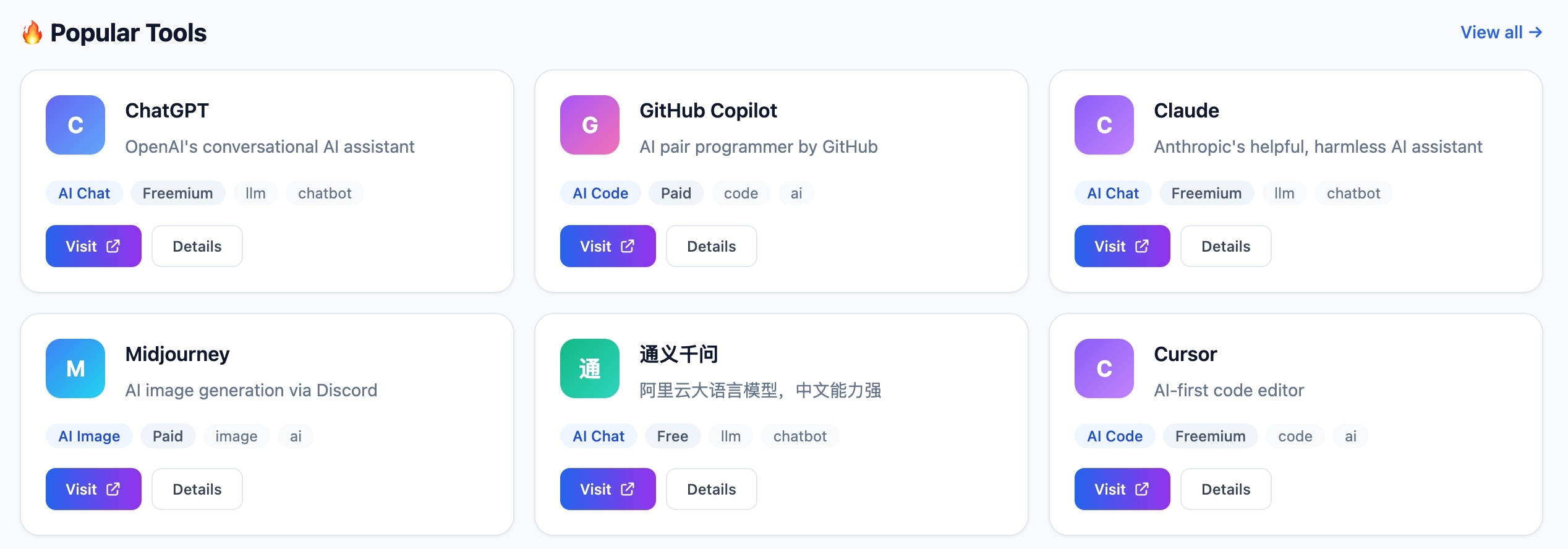Tap the Paid chip on Midjourney card

coord(168,436)
